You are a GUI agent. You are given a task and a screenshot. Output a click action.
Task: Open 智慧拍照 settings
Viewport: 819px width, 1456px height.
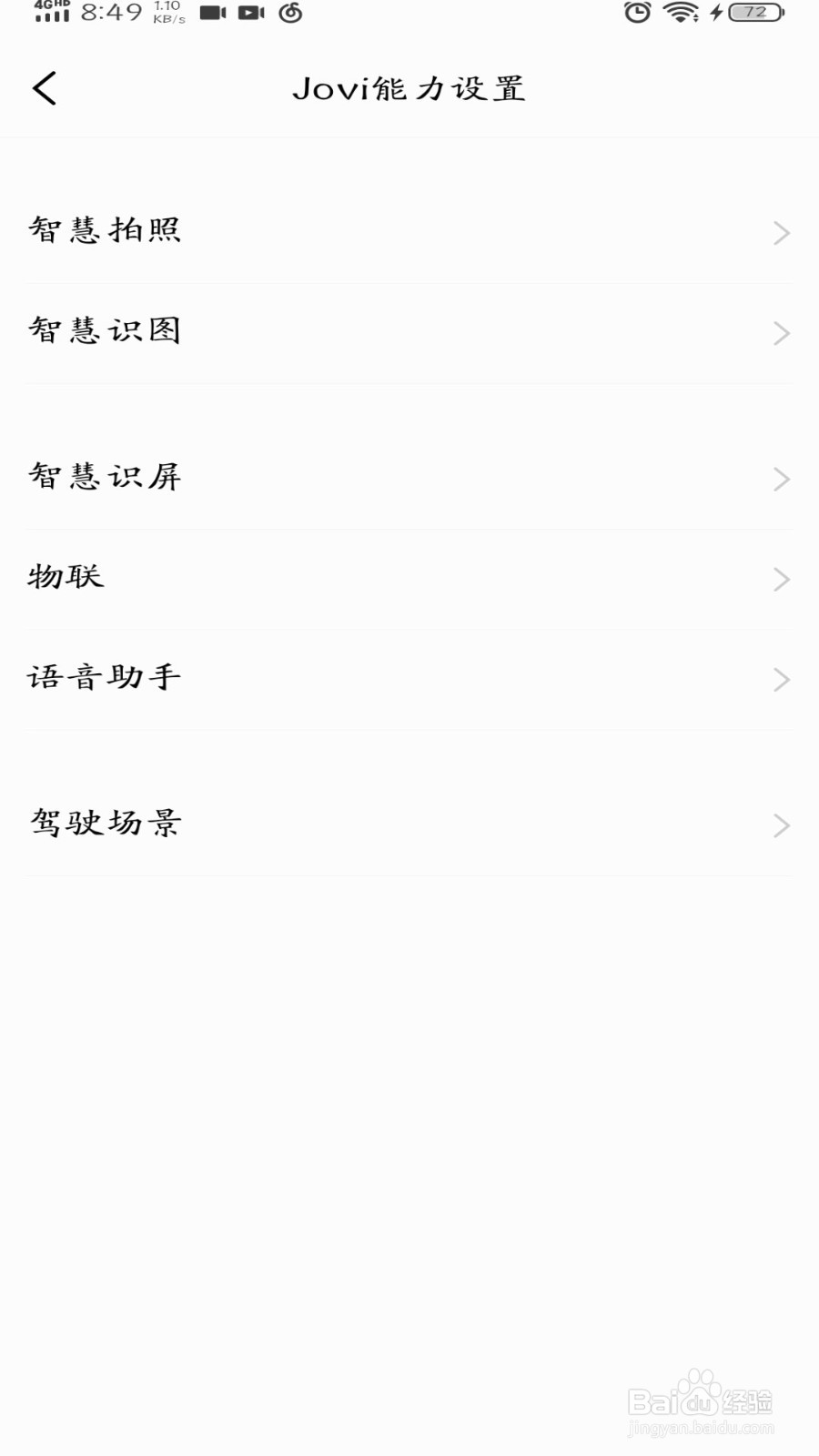[105, 230]
